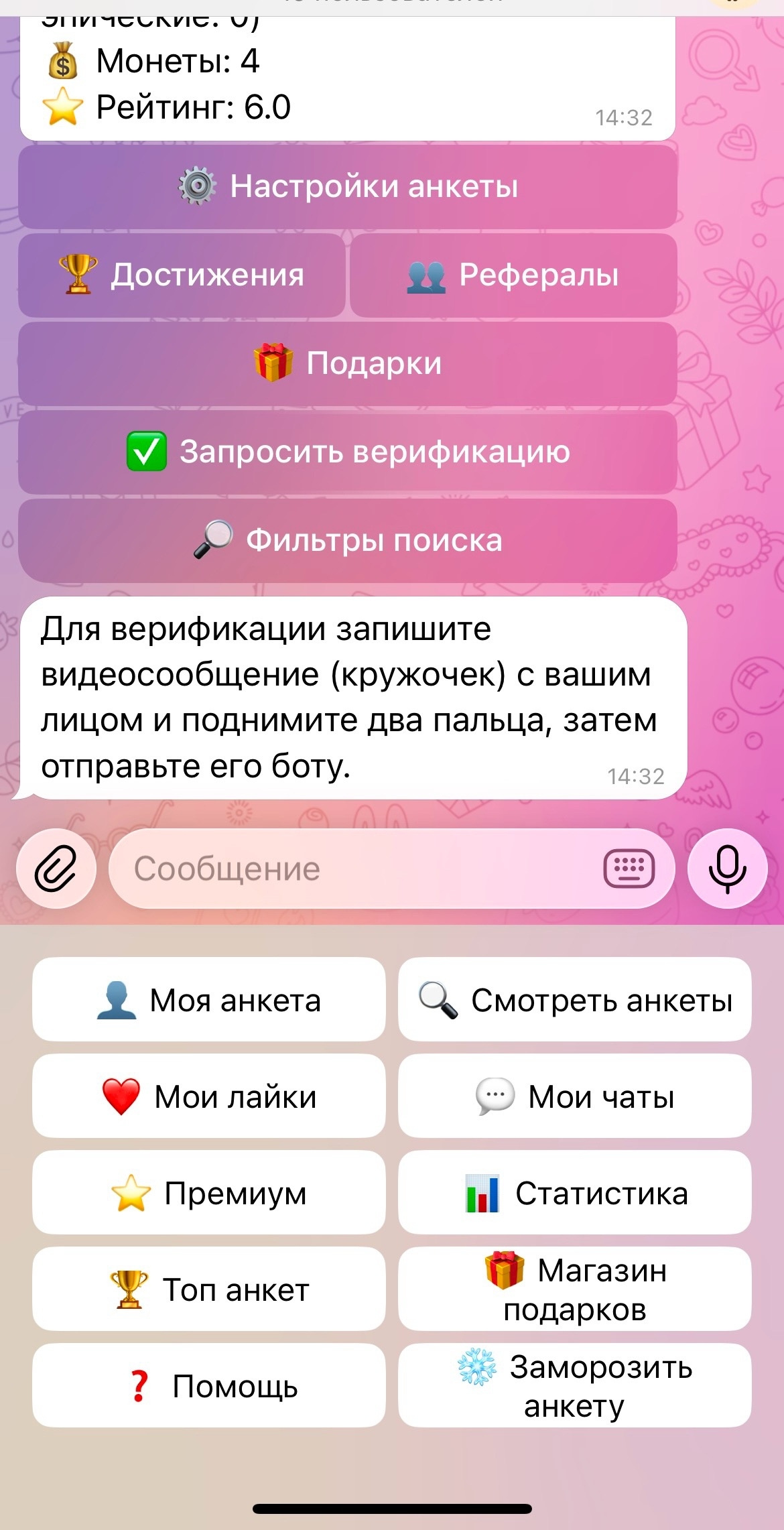Open Фильтры поиска
The width and height of the screenshot is (784, 1530).
[x=348, y=540]
